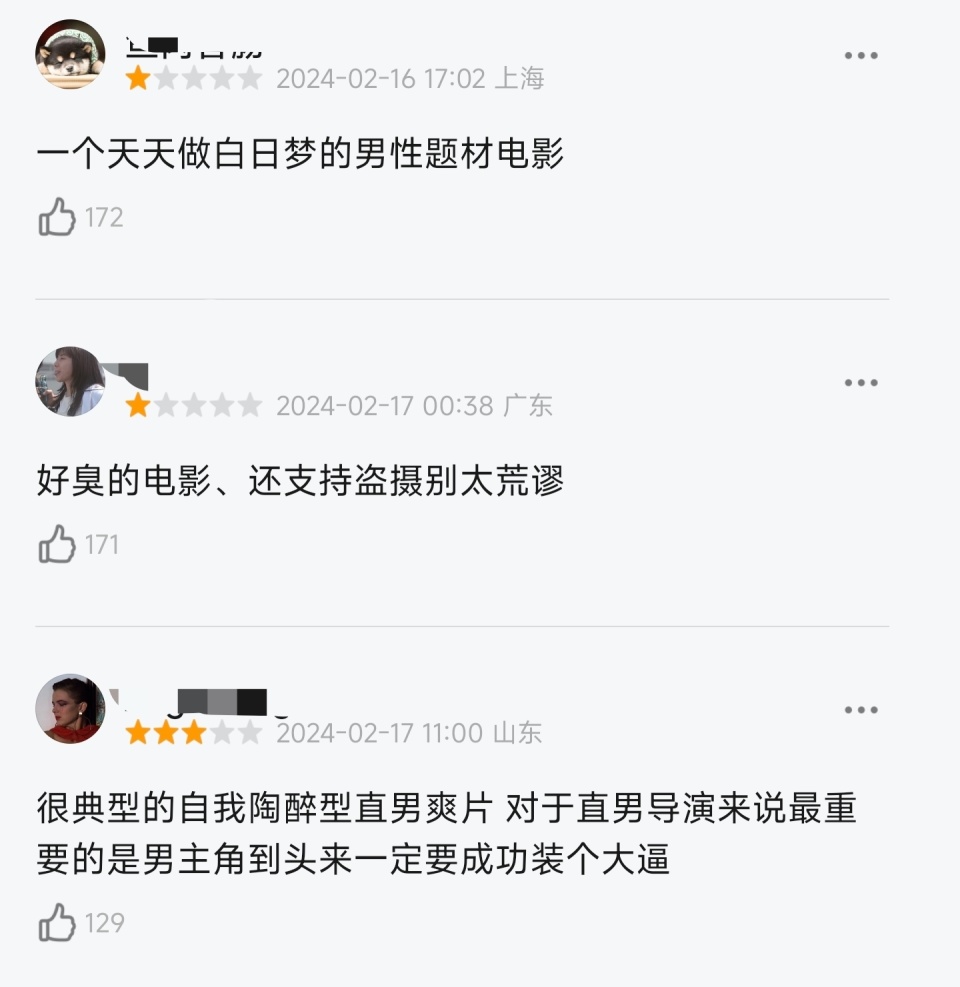Click the 上海 location label
Screen dimensions: 960x987
click(524, 78)
